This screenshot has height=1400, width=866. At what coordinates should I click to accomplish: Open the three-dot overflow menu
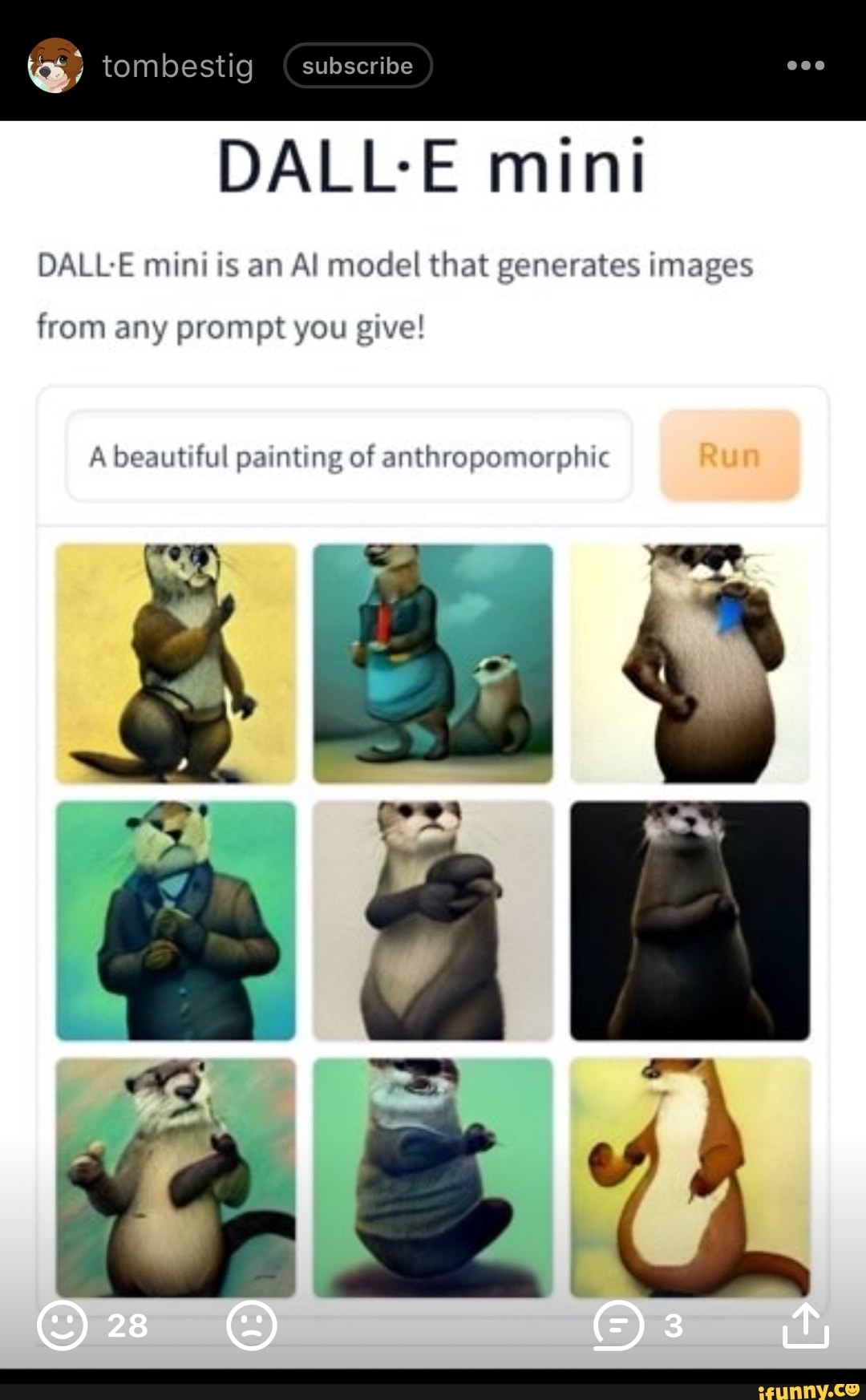(x=805, y=66)
